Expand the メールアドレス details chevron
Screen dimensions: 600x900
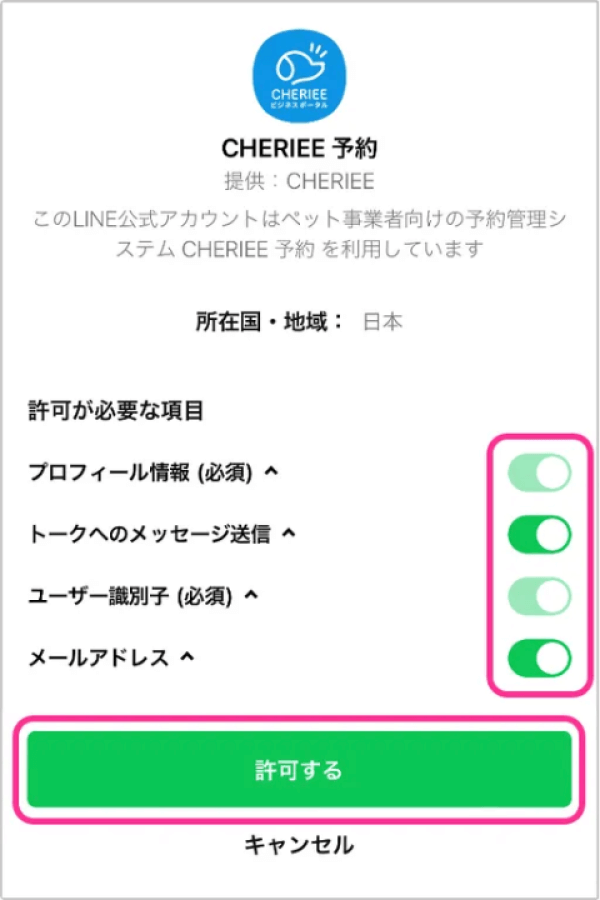pyautogui.click(x=186, y=658)
